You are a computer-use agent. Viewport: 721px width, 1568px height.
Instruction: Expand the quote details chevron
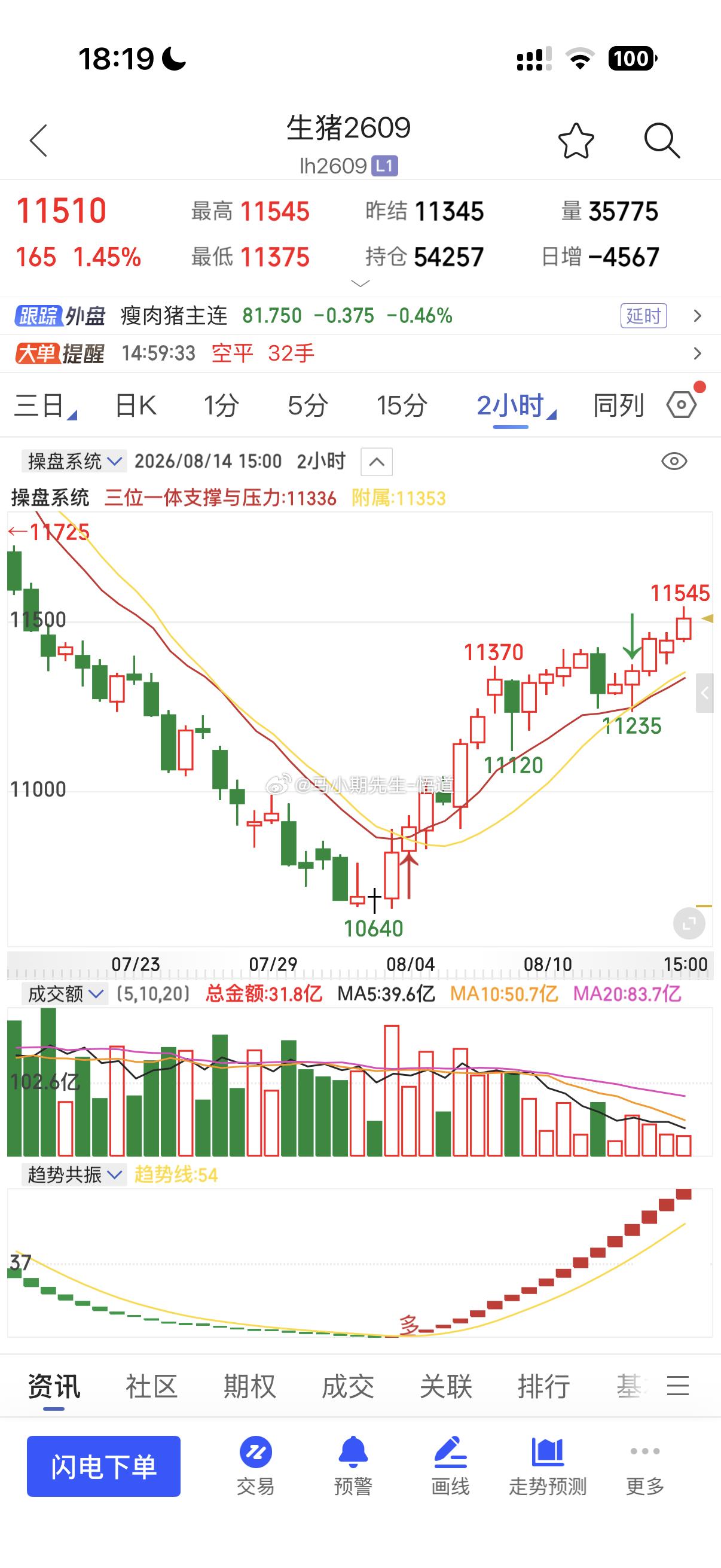[360, 283]
